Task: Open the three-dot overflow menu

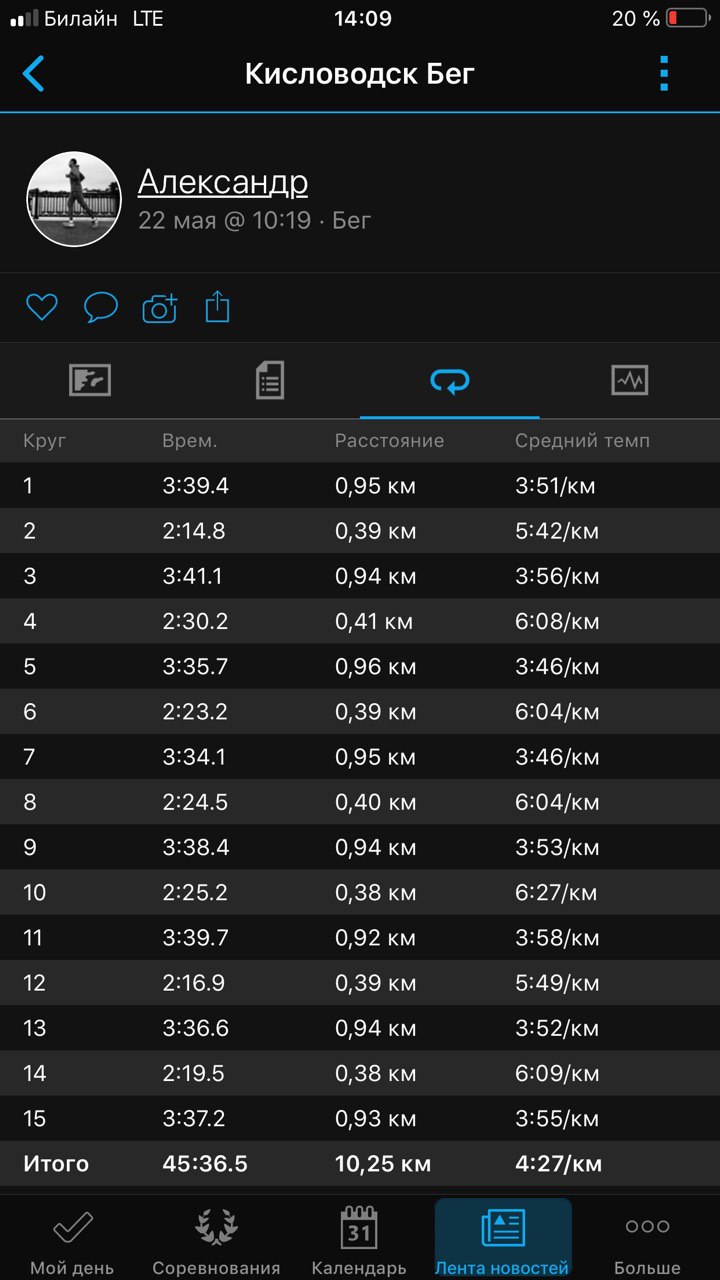Action: pos(664,74)
